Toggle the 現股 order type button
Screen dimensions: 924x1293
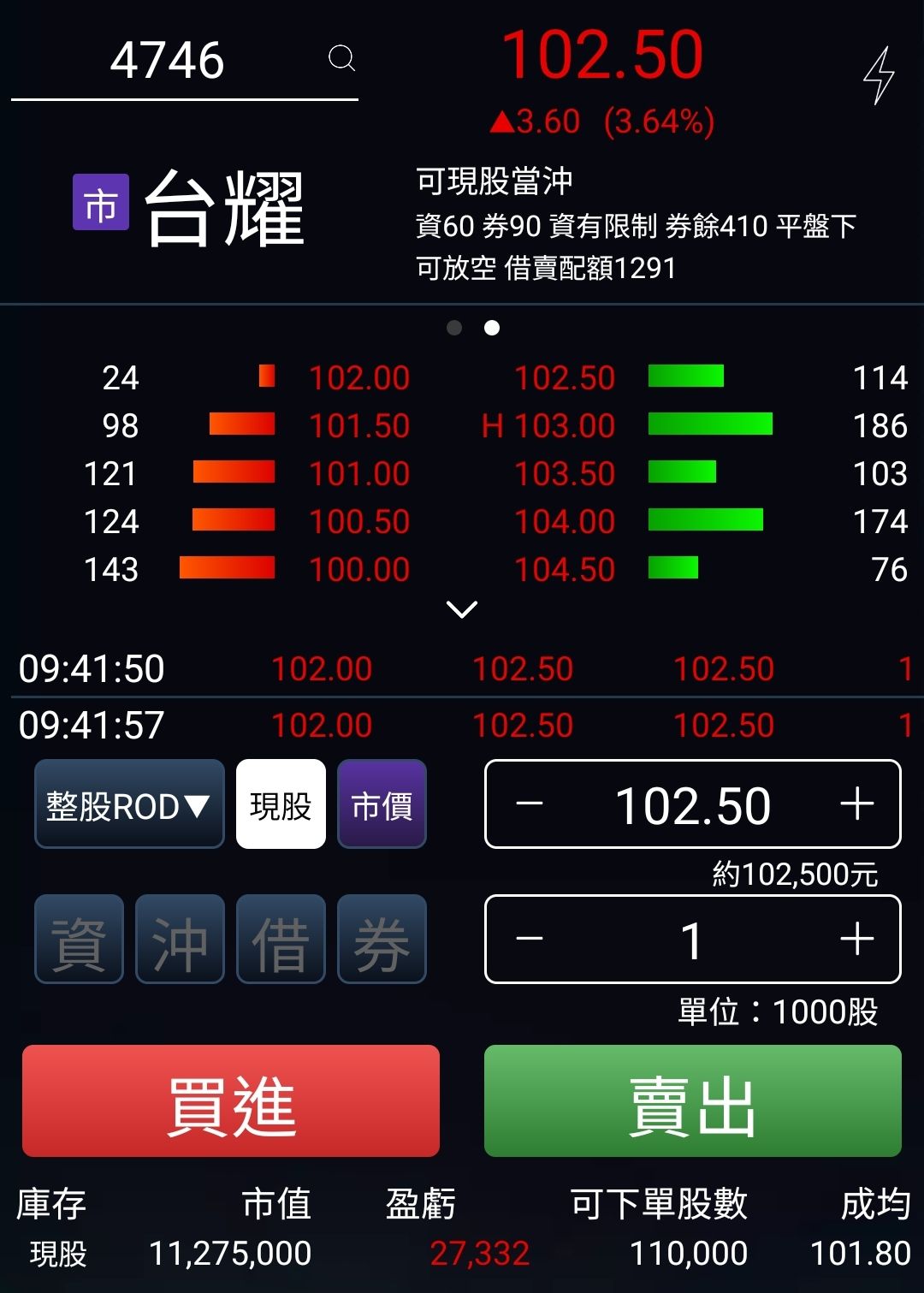tap(280, 804)
